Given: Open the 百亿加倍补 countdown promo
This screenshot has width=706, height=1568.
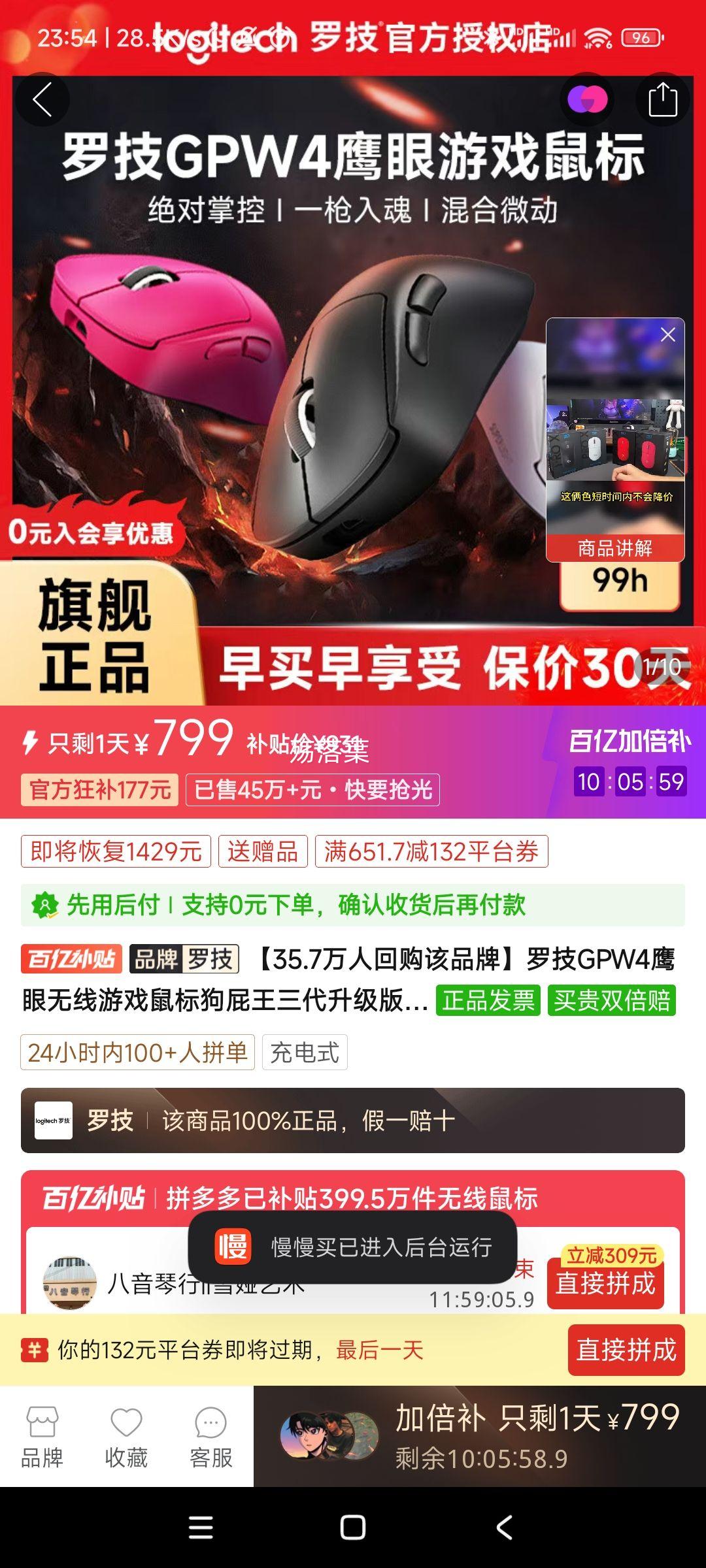Looking at the screenshot, I should click(x=629, y=761).
